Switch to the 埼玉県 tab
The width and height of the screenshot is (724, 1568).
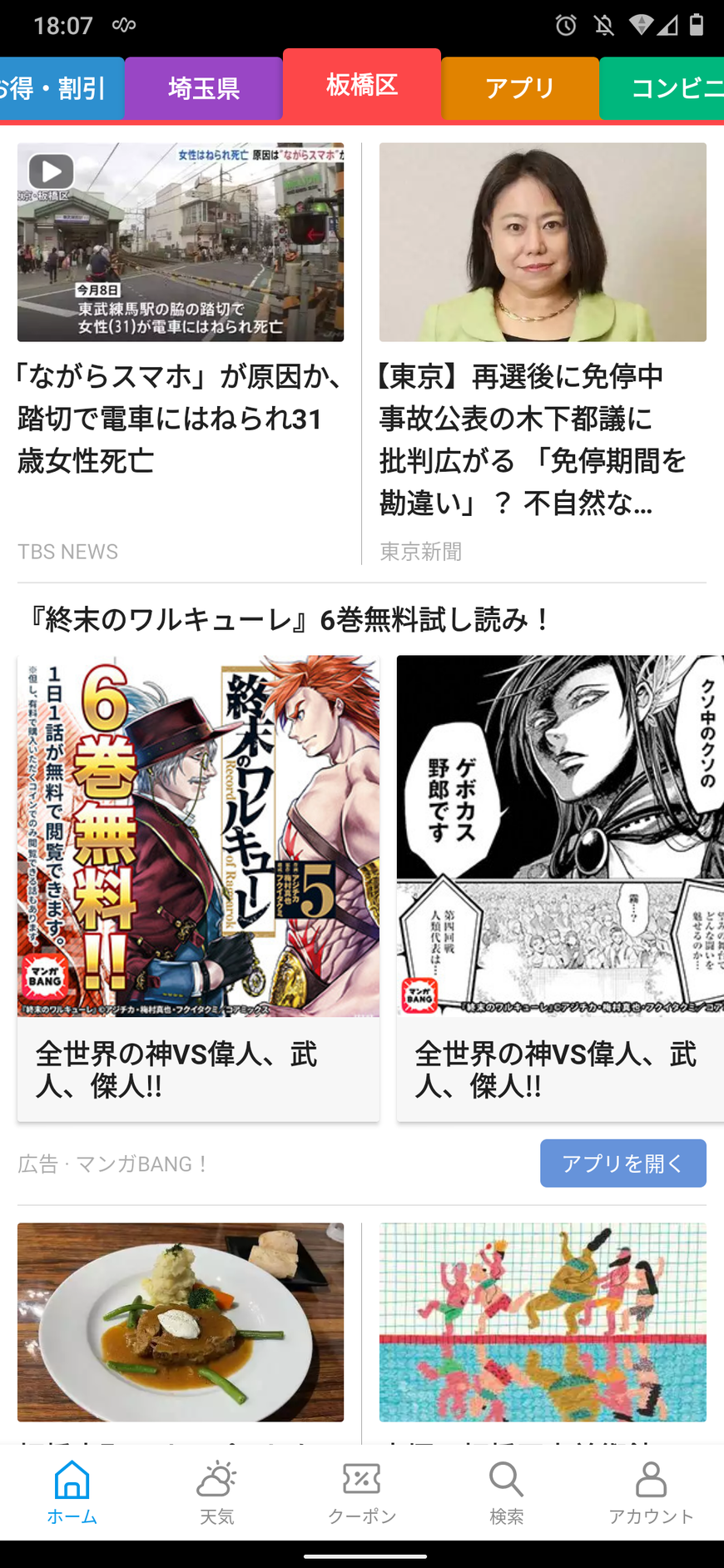pyautogui.click(x=204, y=88)
